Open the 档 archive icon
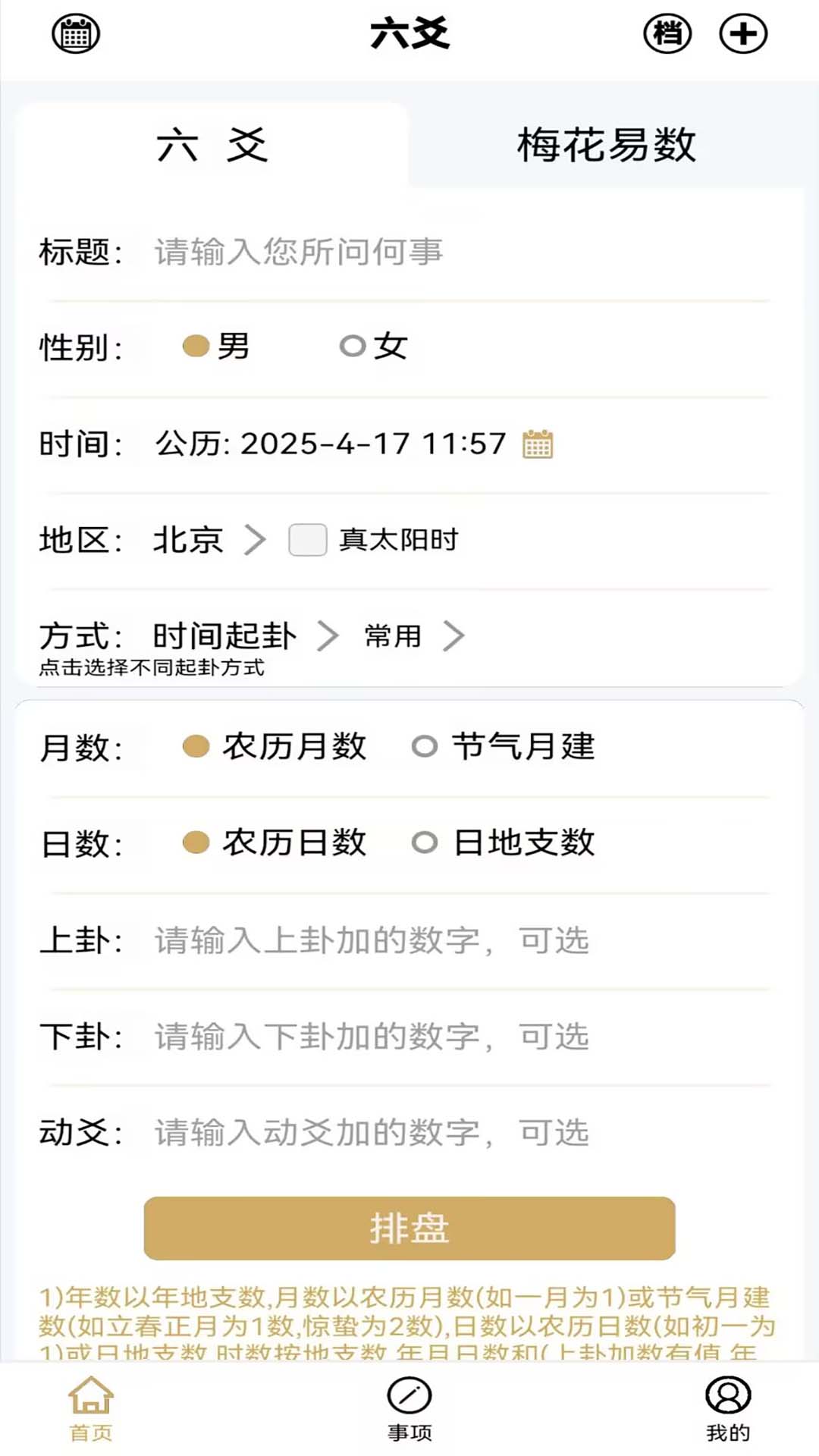 pos(667,34)
